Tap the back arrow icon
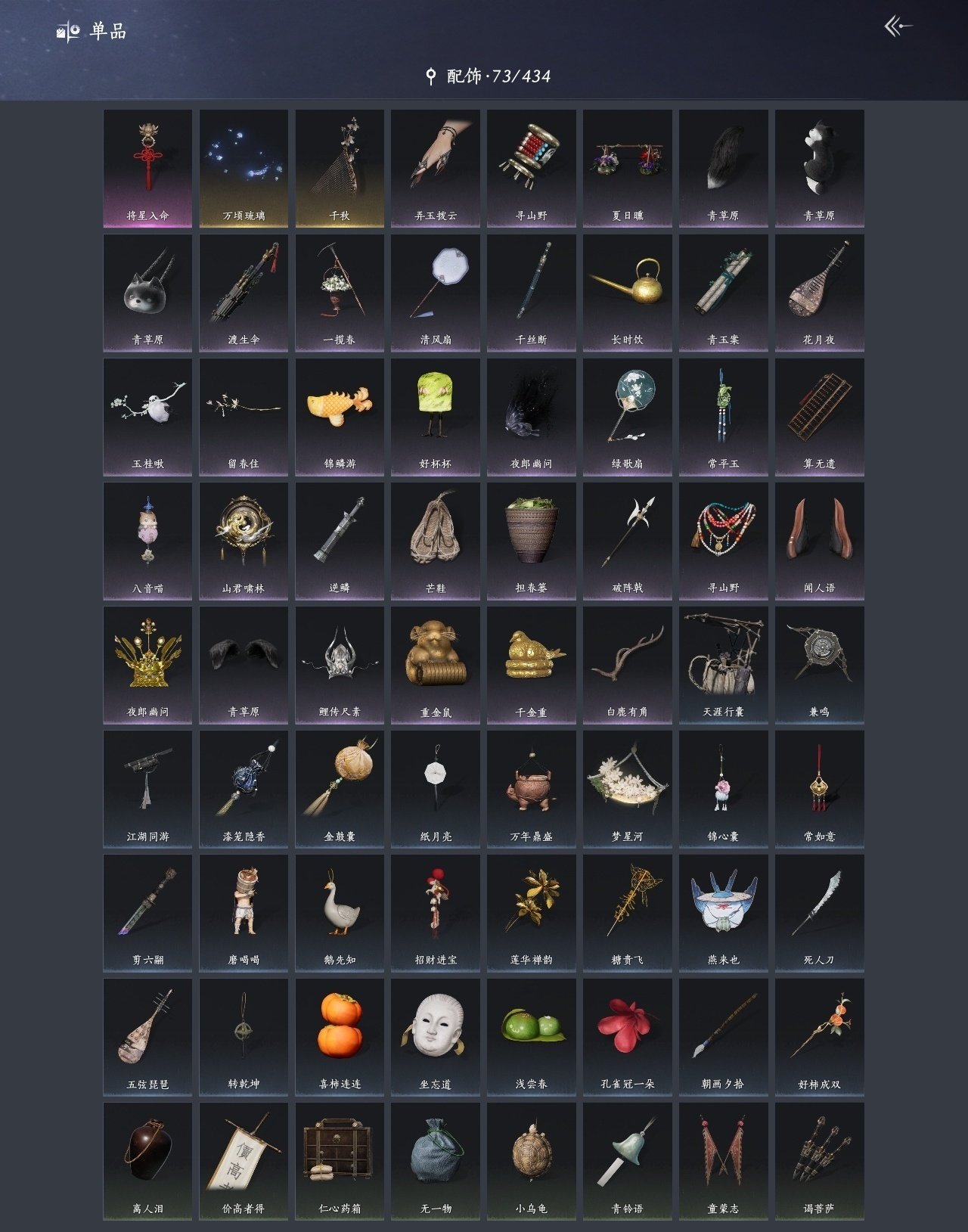 pos(898,27)
